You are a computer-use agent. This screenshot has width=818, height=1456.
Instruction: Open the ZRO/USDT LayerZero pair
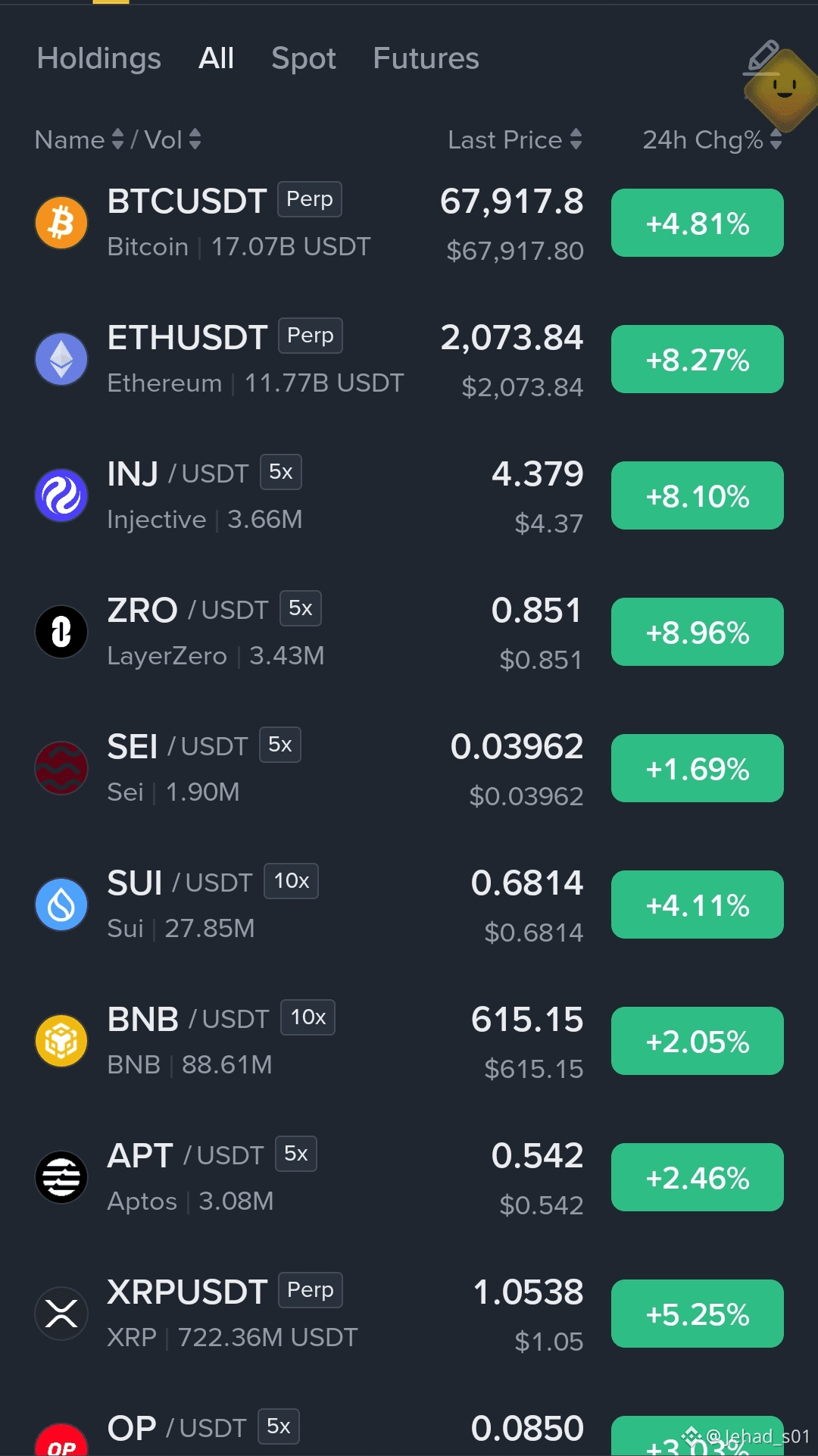[x=409, y=632]
